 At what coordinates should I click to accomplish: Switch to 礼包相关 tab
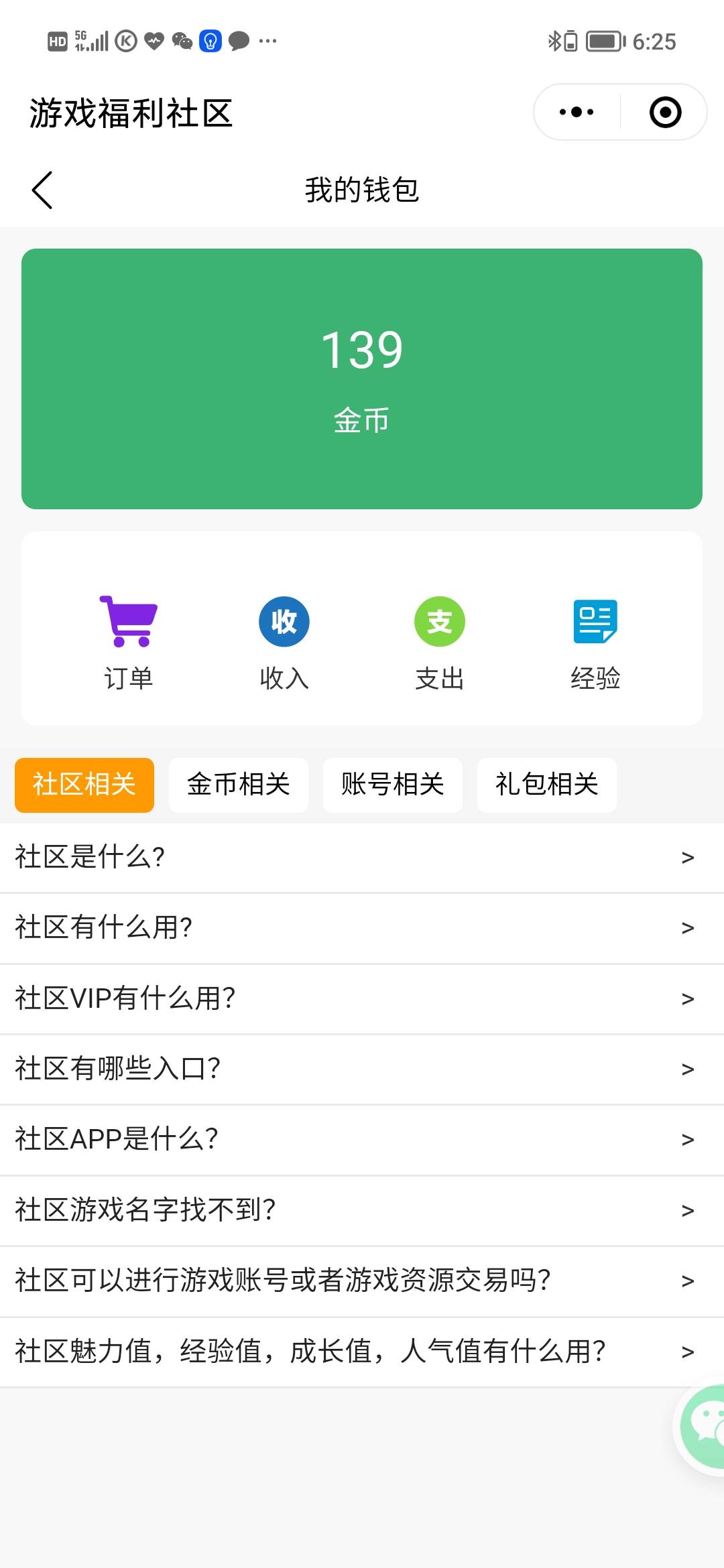[x=547, y=785]
